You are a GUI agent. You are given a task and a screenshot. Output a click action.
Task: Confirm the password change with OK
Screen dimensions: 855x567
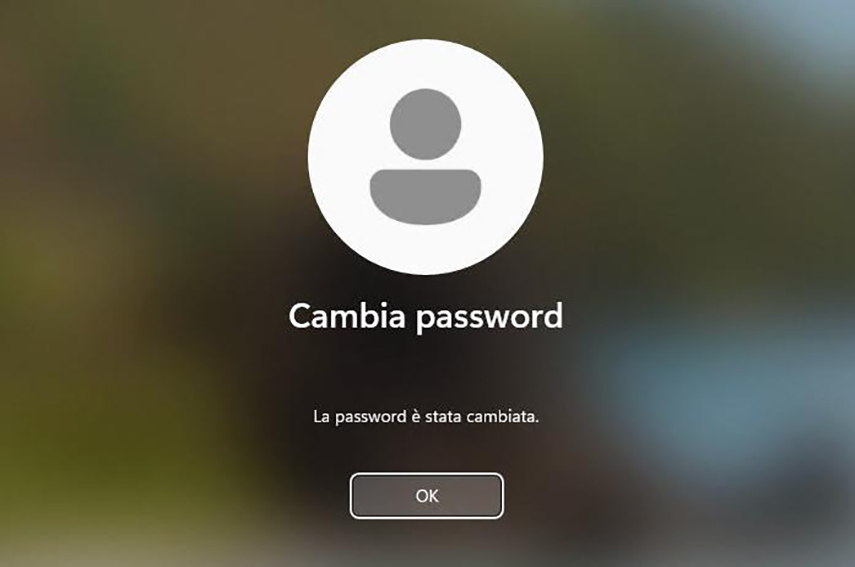tap(426, 496)
